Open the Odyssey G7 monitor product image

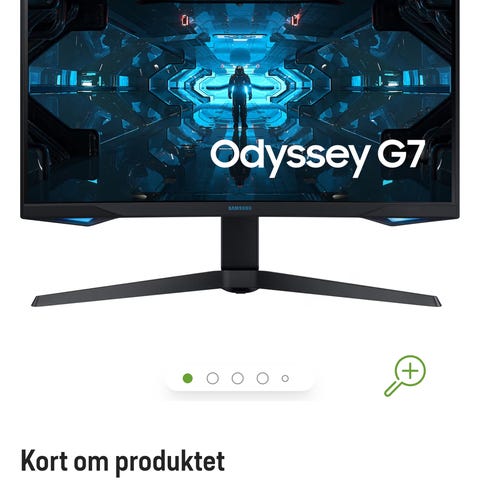(240, 153)
